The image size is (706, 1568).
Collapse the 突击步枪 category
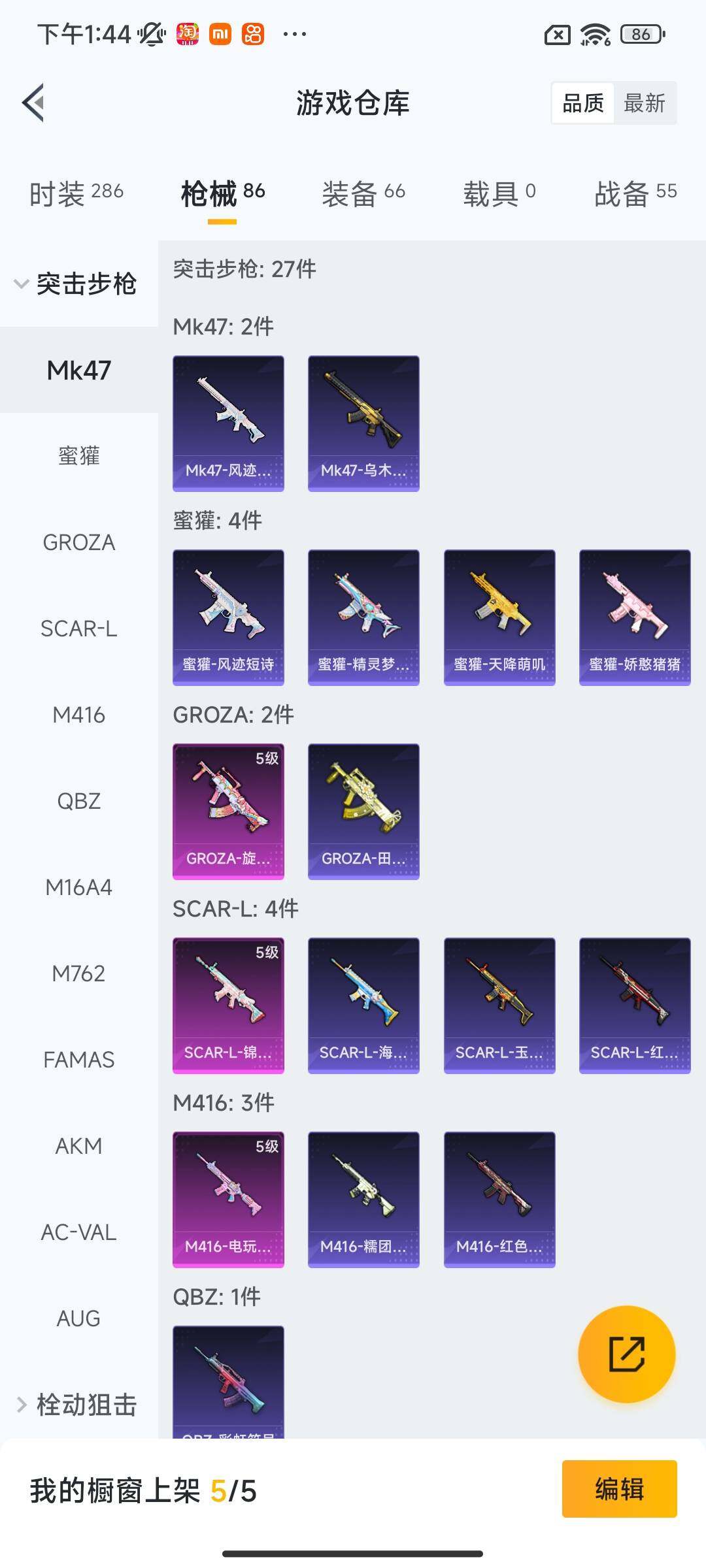pyautogui.click(x=78, y=284)
